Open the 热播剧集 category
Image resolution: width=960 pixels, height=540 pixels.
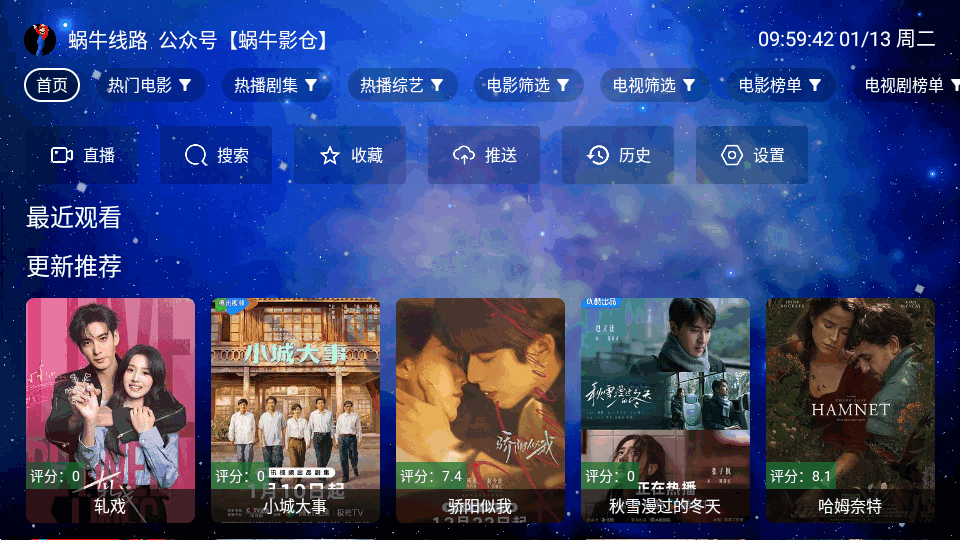[276, 86]
